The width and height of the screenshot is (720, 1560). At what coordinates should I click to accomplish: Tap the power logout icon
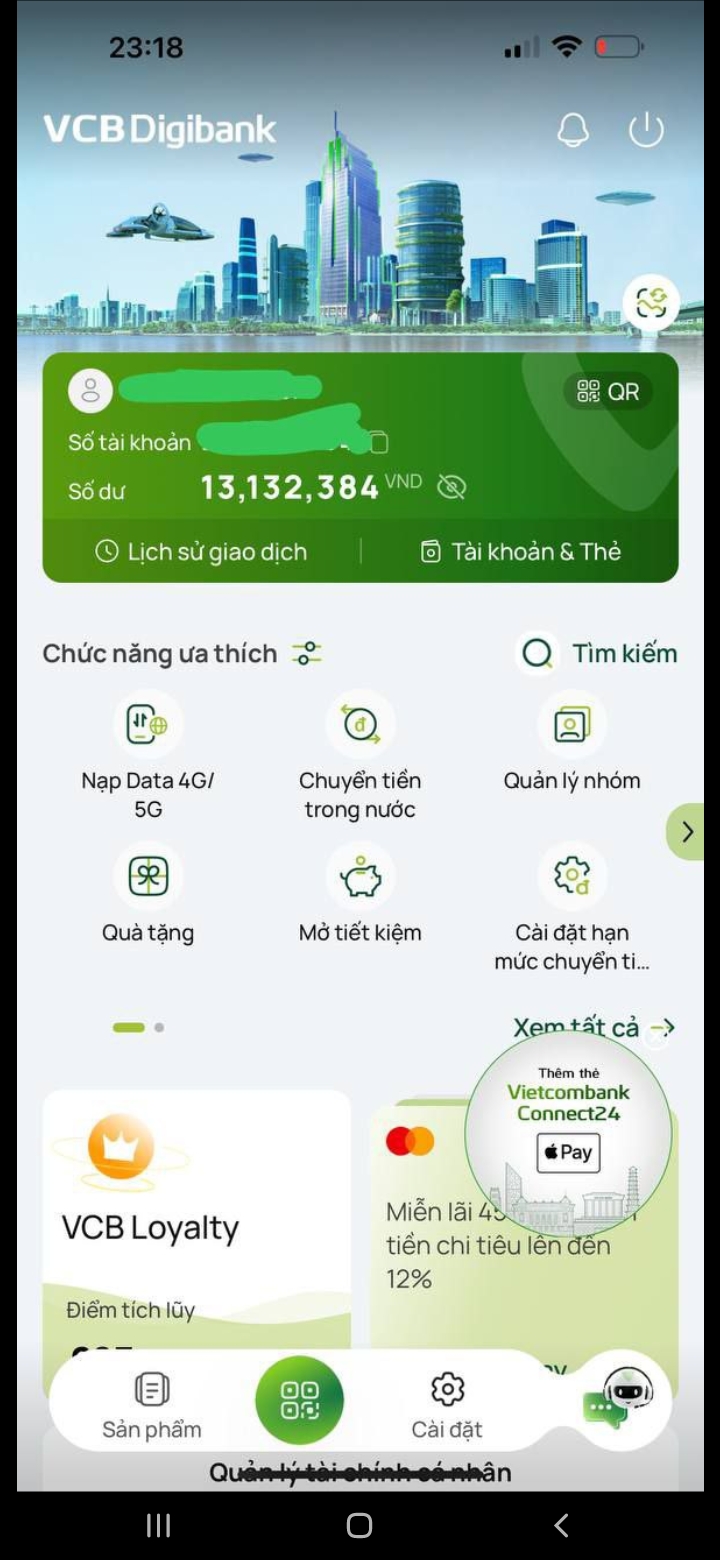coord(646,130)
